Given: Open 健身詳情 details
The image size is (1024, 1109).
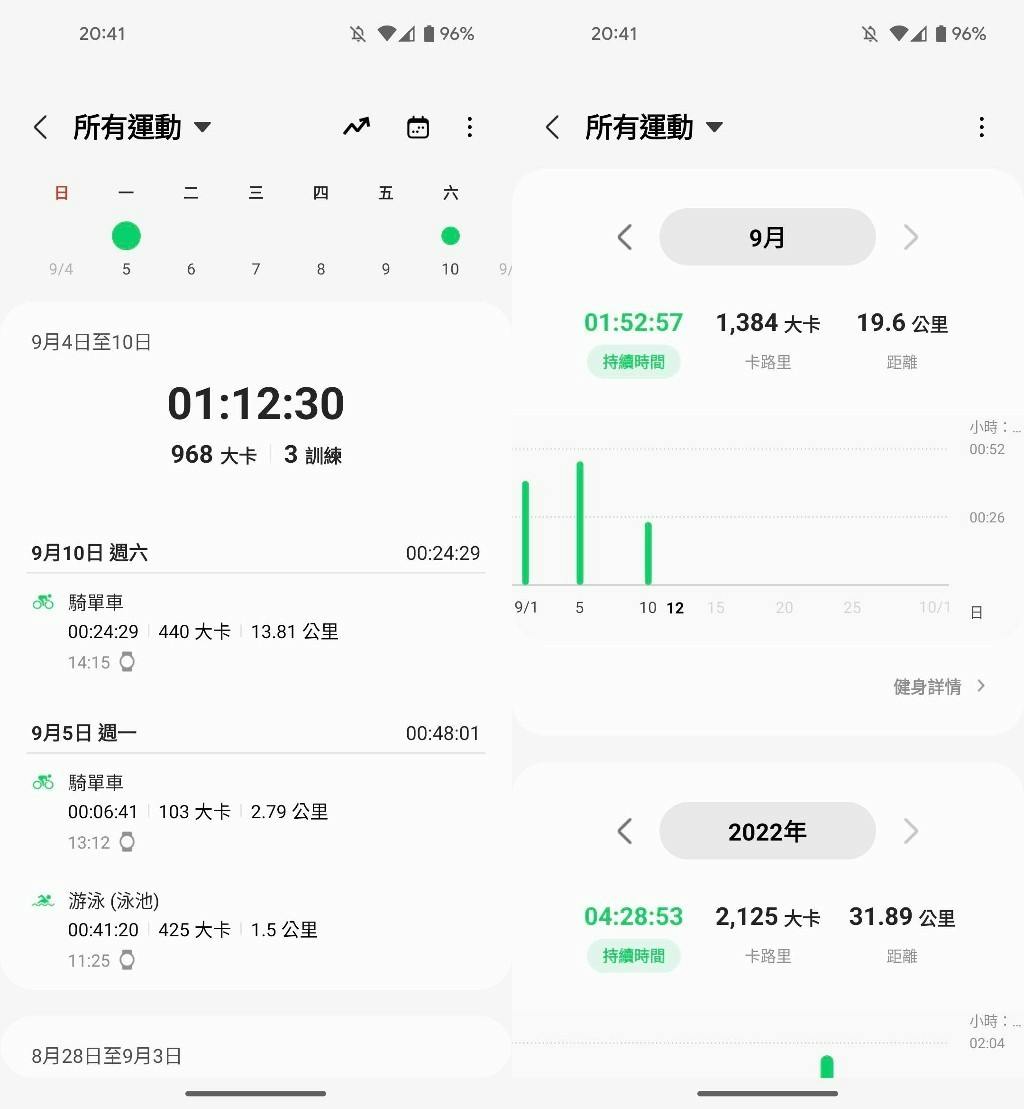Looking at the screenshot, I should pyautogui.click(x=938, y=686).
